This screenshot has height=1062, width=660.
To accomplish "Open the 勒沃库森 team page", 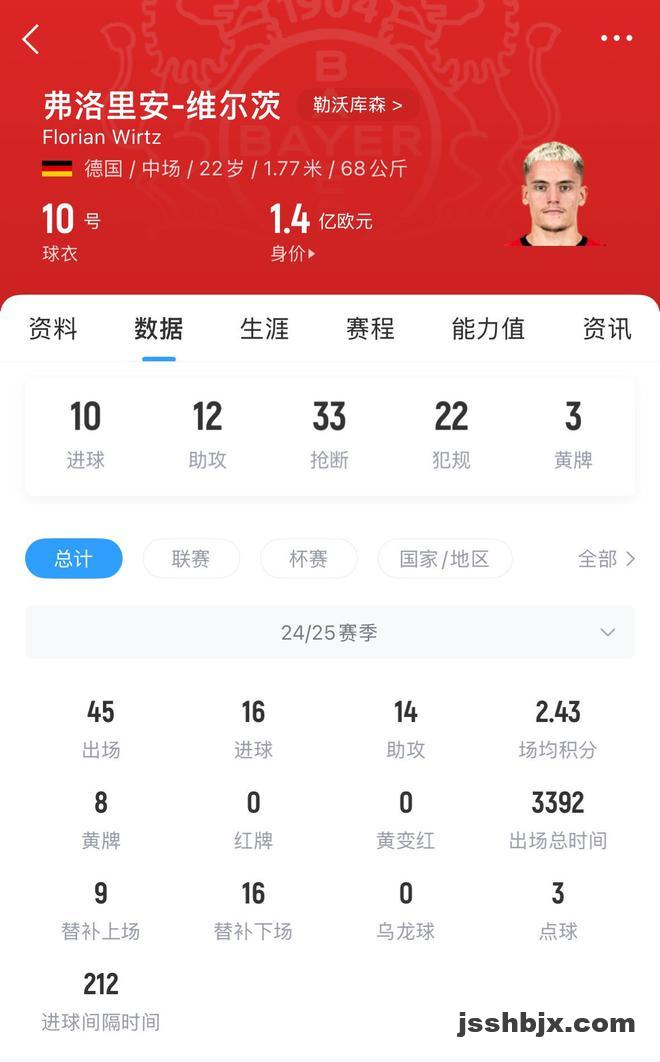I will (358, 105).
